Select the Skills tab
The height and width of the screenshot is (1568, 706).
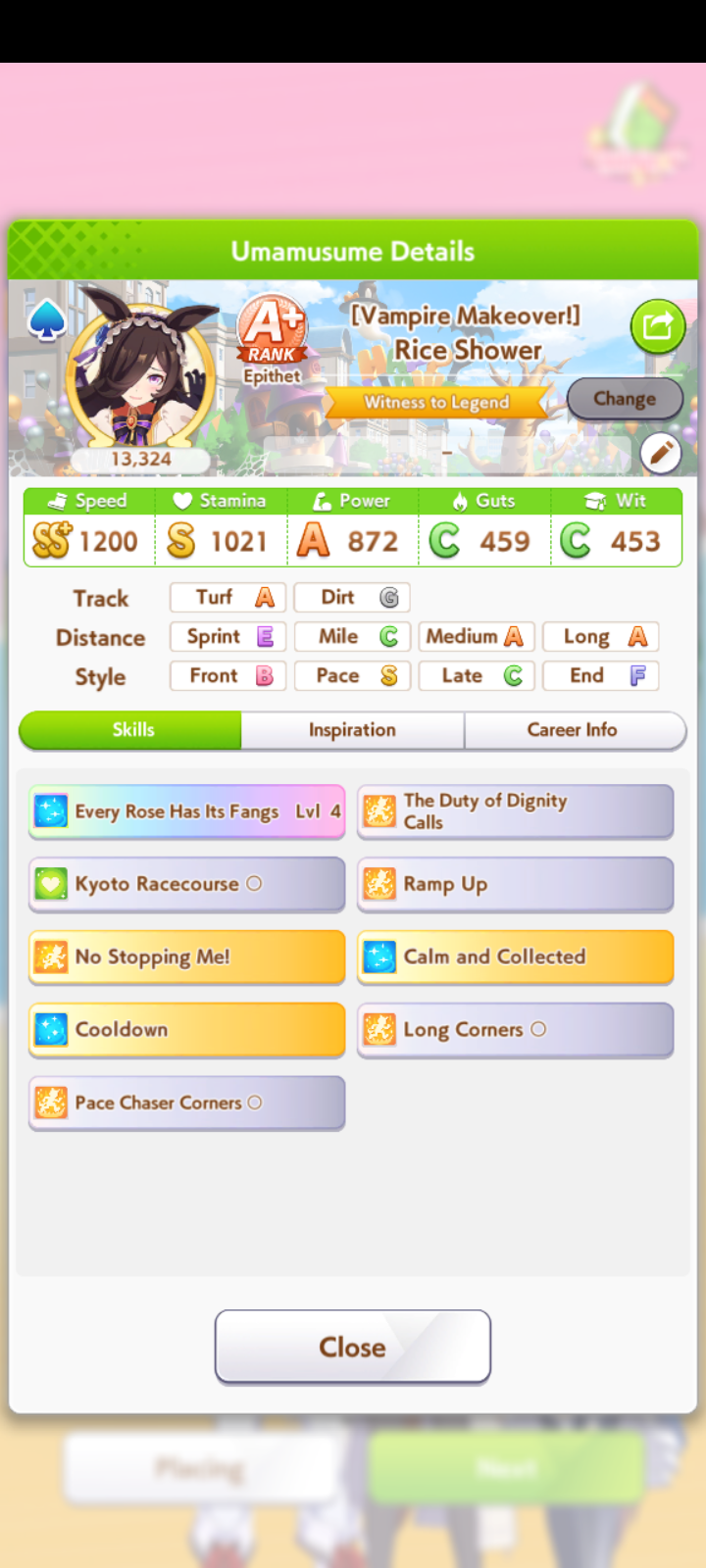pyautogui.click(x=132, y=730)
